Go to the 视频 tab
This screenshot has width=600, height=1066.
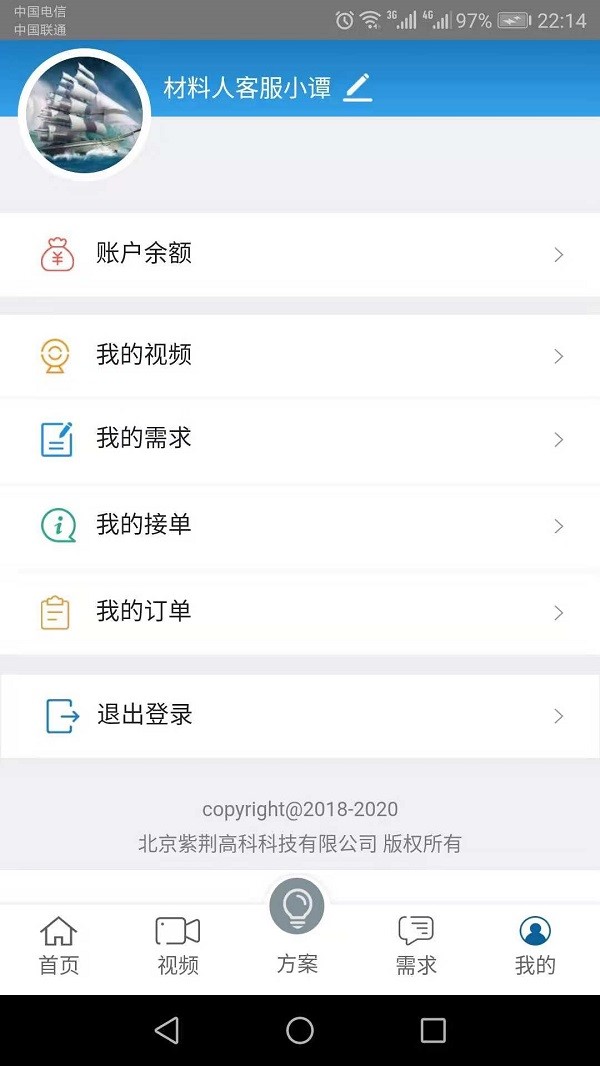tap(178, 945)
